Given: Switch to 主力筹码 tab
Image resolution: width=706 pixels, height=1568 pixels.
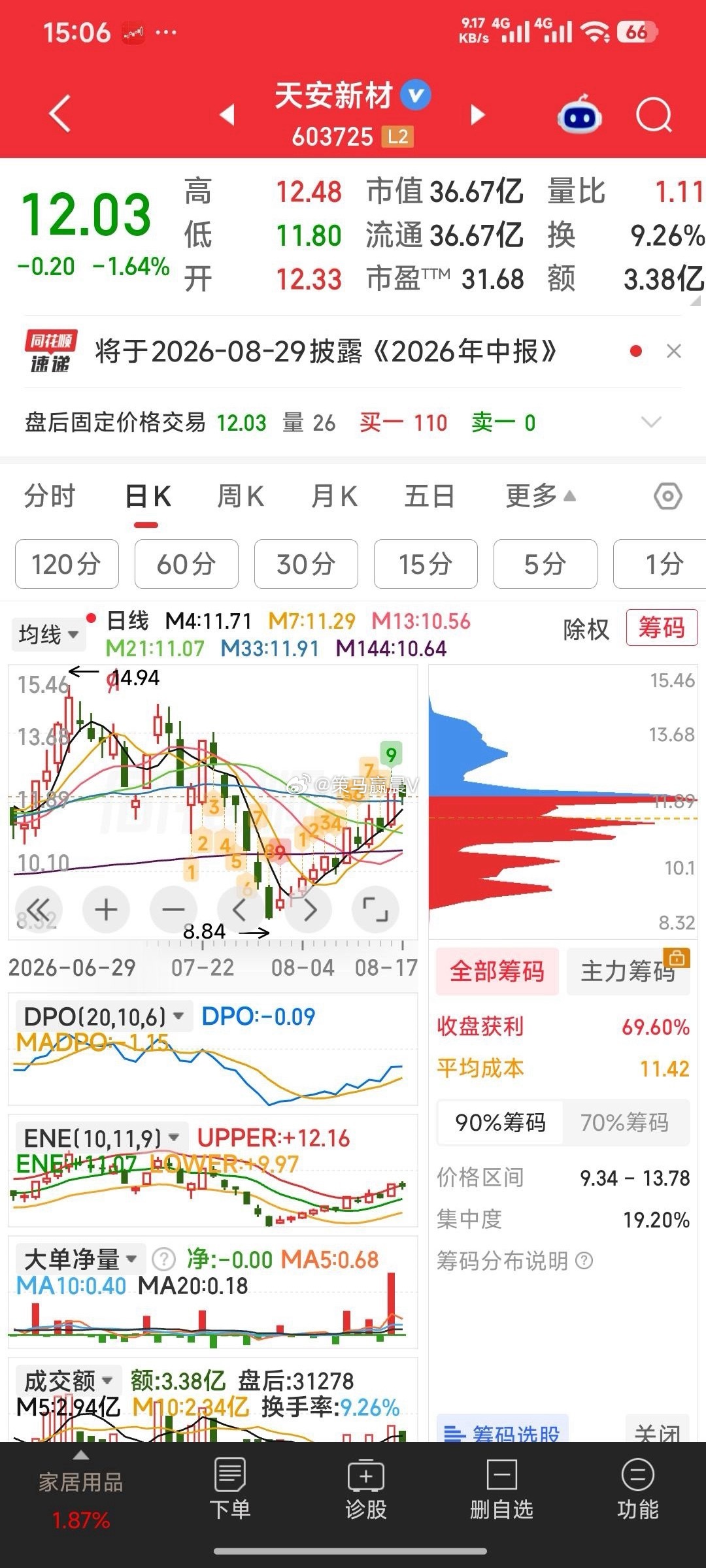Looking at the screenshot, I should (628, 971).
